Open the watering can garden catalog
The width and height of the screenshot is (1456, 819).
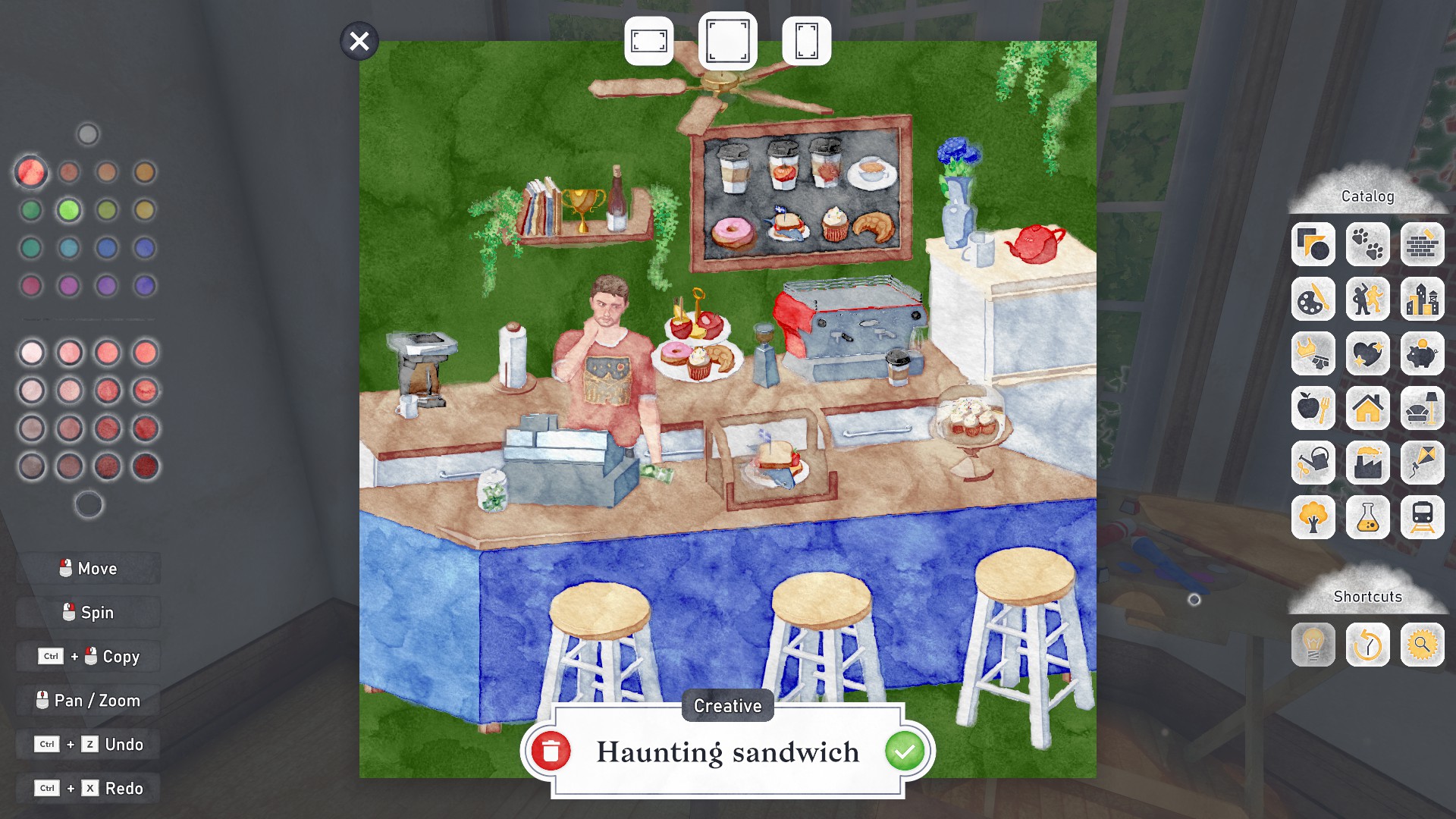pos(1313,463)
